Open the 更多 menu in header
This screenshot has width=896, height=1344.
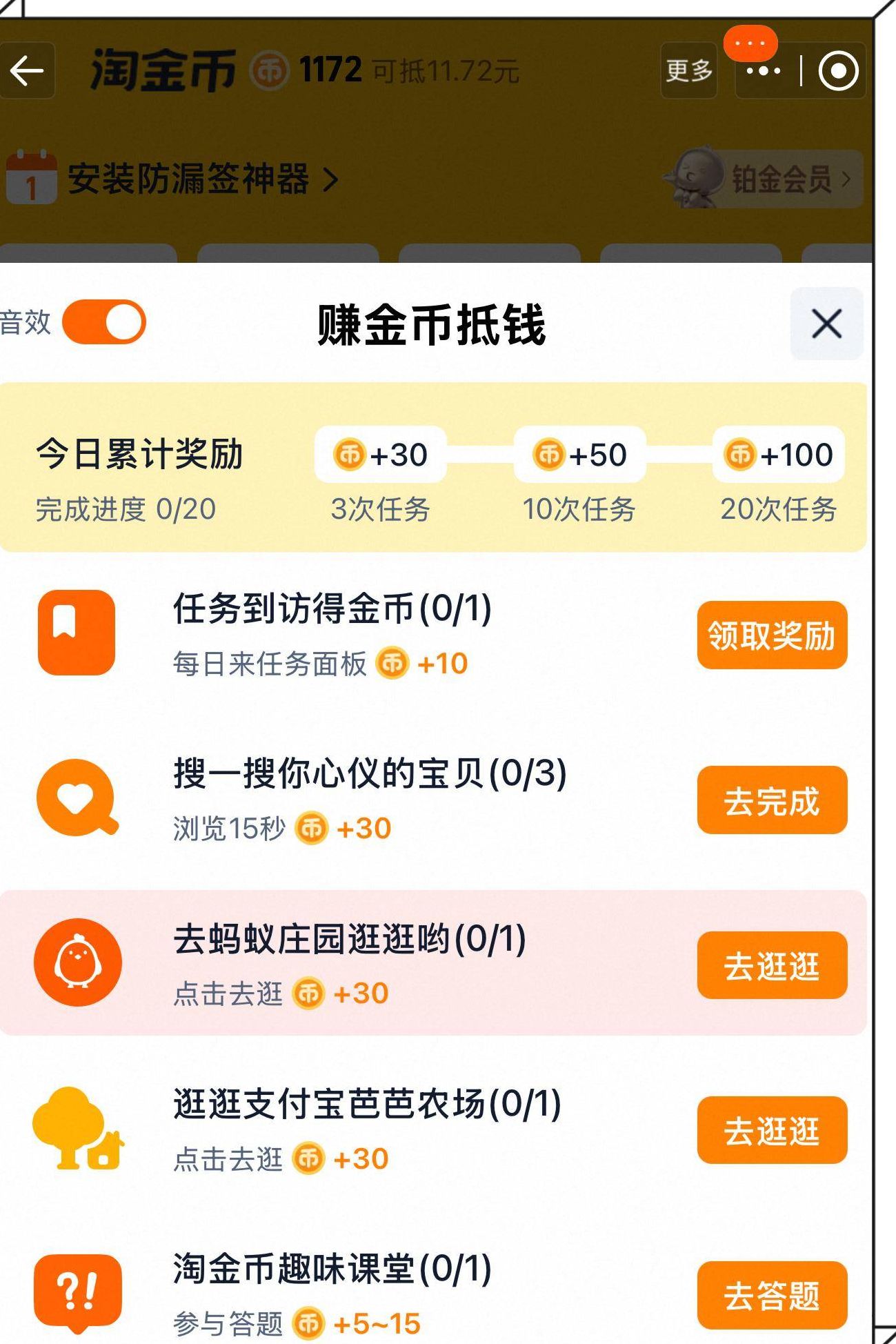tap(688, 71)
